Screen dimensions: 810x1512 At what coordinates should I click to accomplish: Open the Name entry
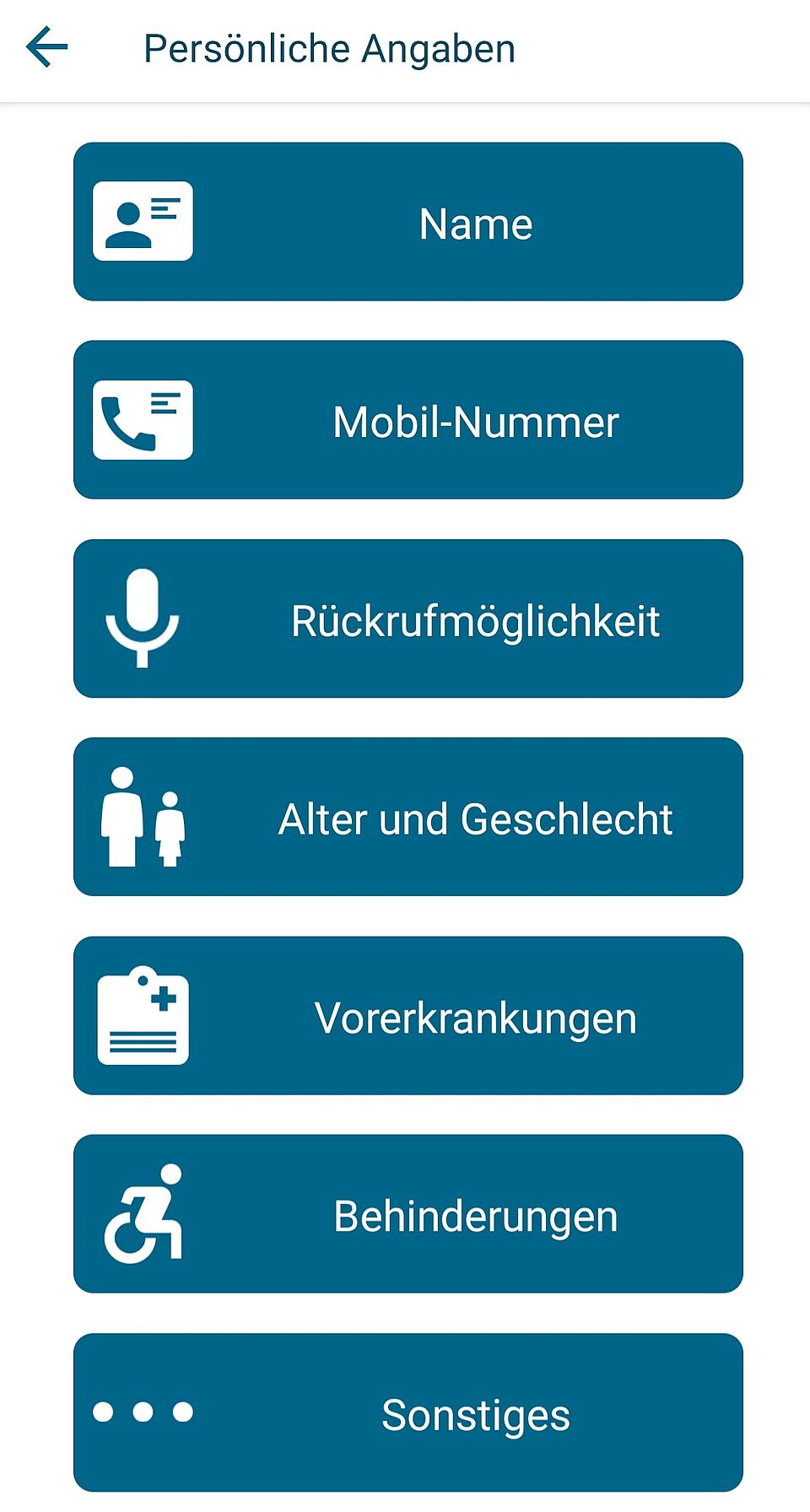(408, 222)
